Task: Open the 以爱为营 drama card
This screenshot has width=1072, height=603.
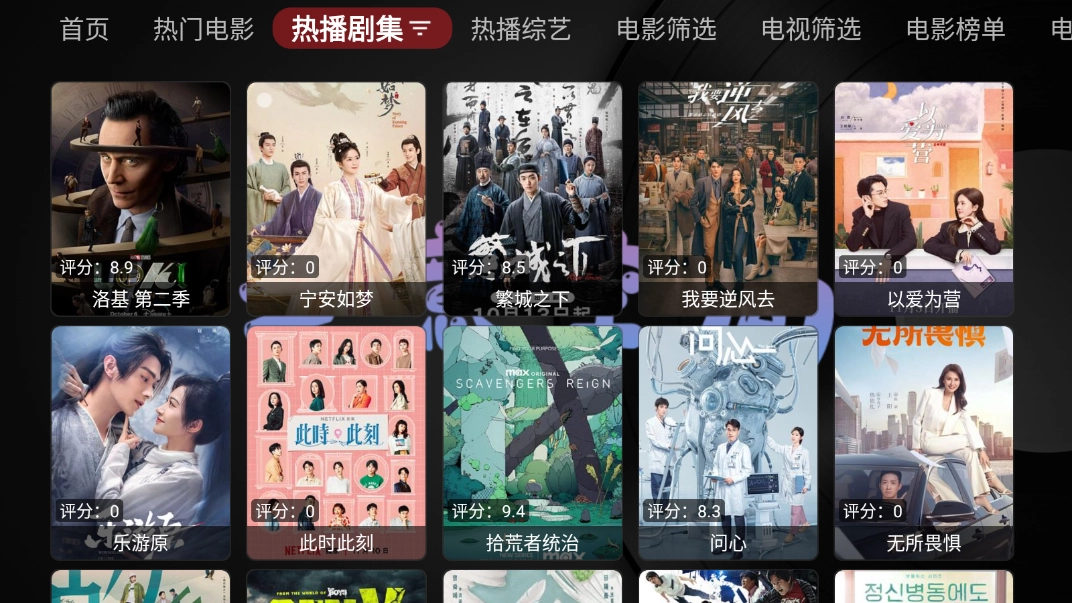Action: (924, 198)
